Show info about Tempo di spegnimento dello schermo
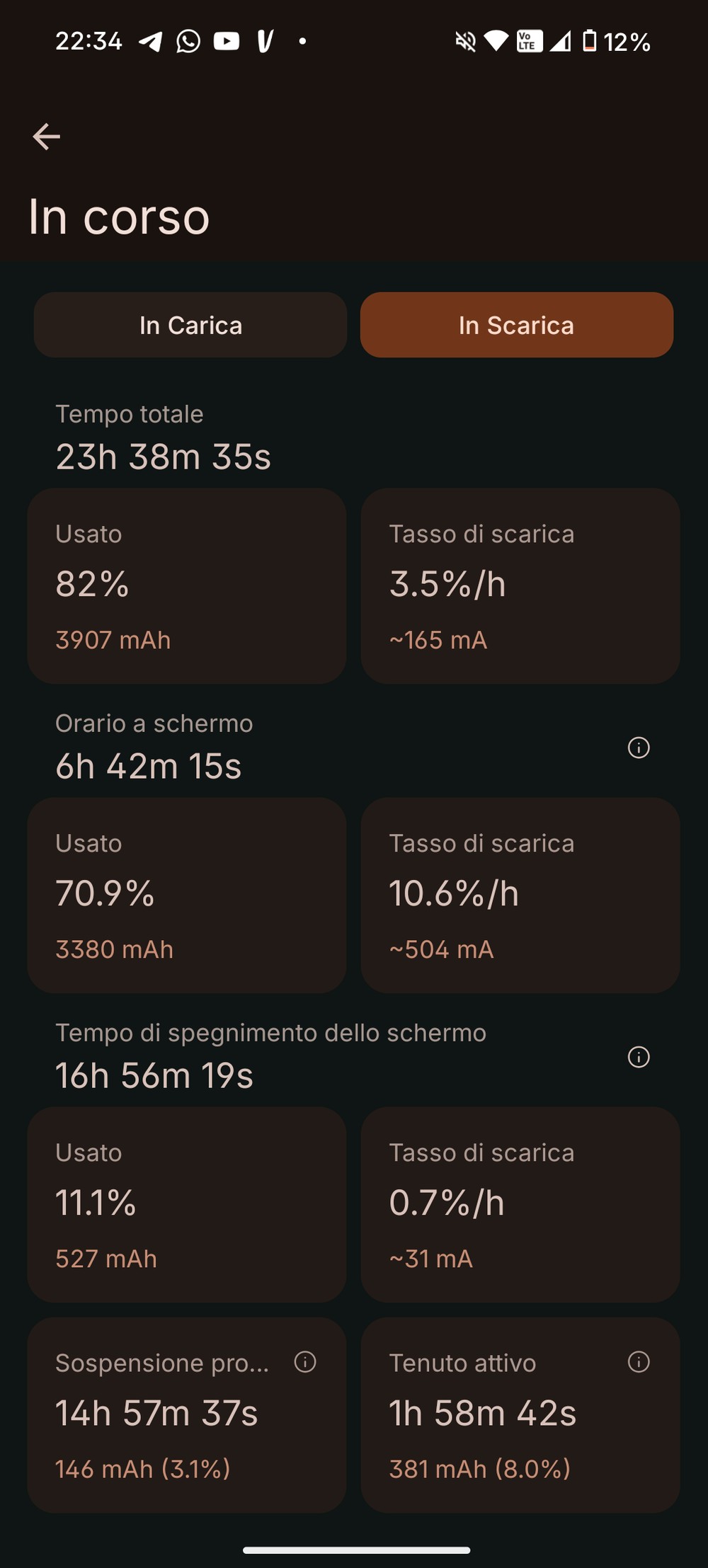 (639, 1057)
